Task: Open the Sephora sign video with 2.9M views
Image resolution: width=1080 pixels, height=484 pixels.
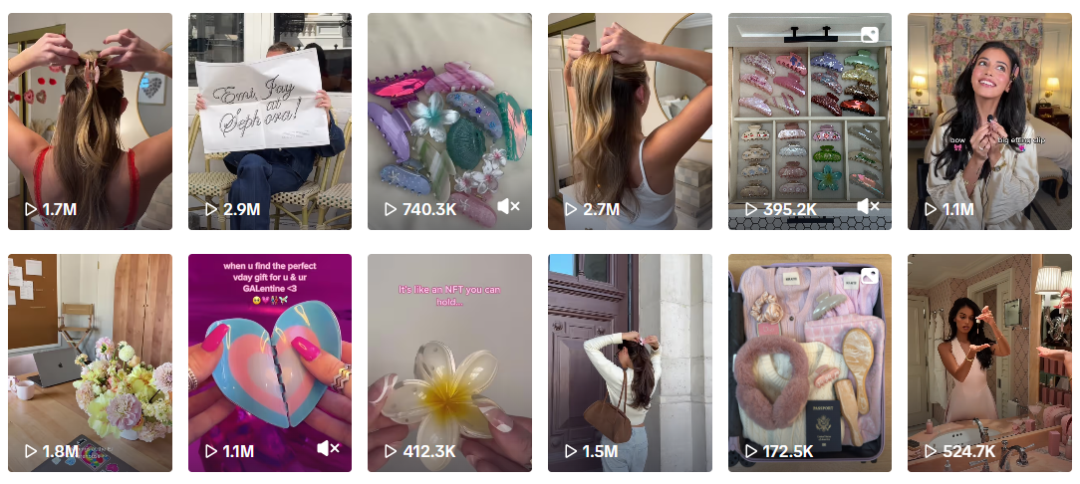Action: pyautogui.click(x=270, y=120)
